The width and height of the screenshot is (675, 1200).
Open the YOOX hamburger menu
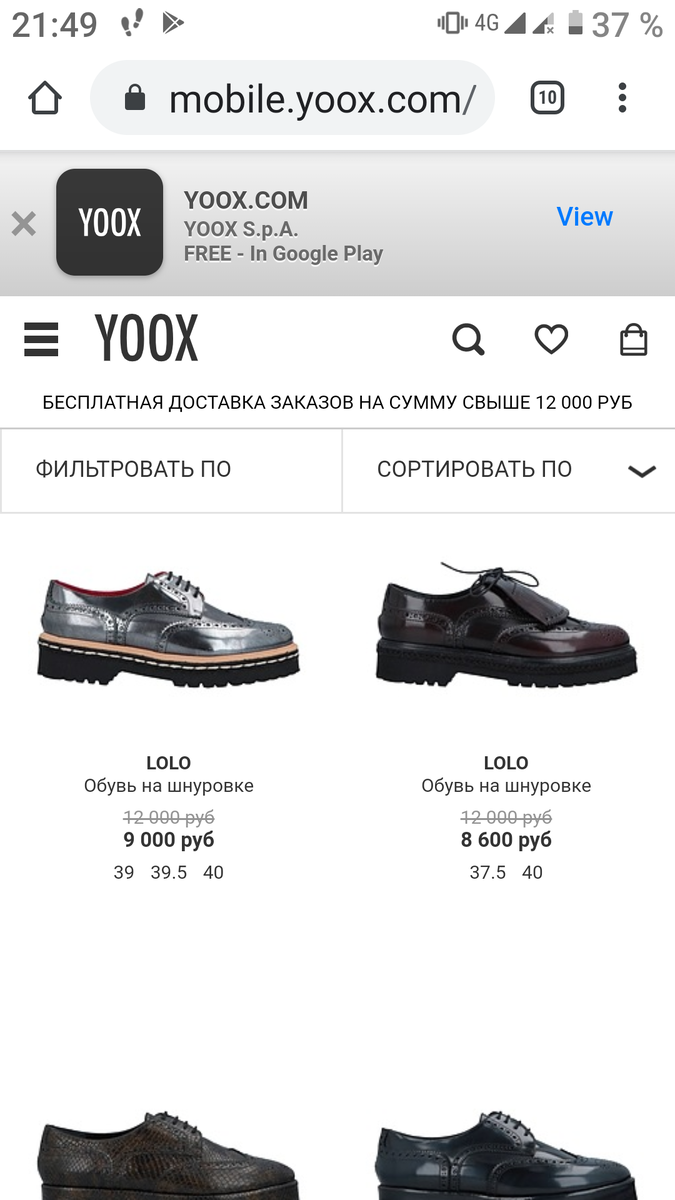click(41, 340)
